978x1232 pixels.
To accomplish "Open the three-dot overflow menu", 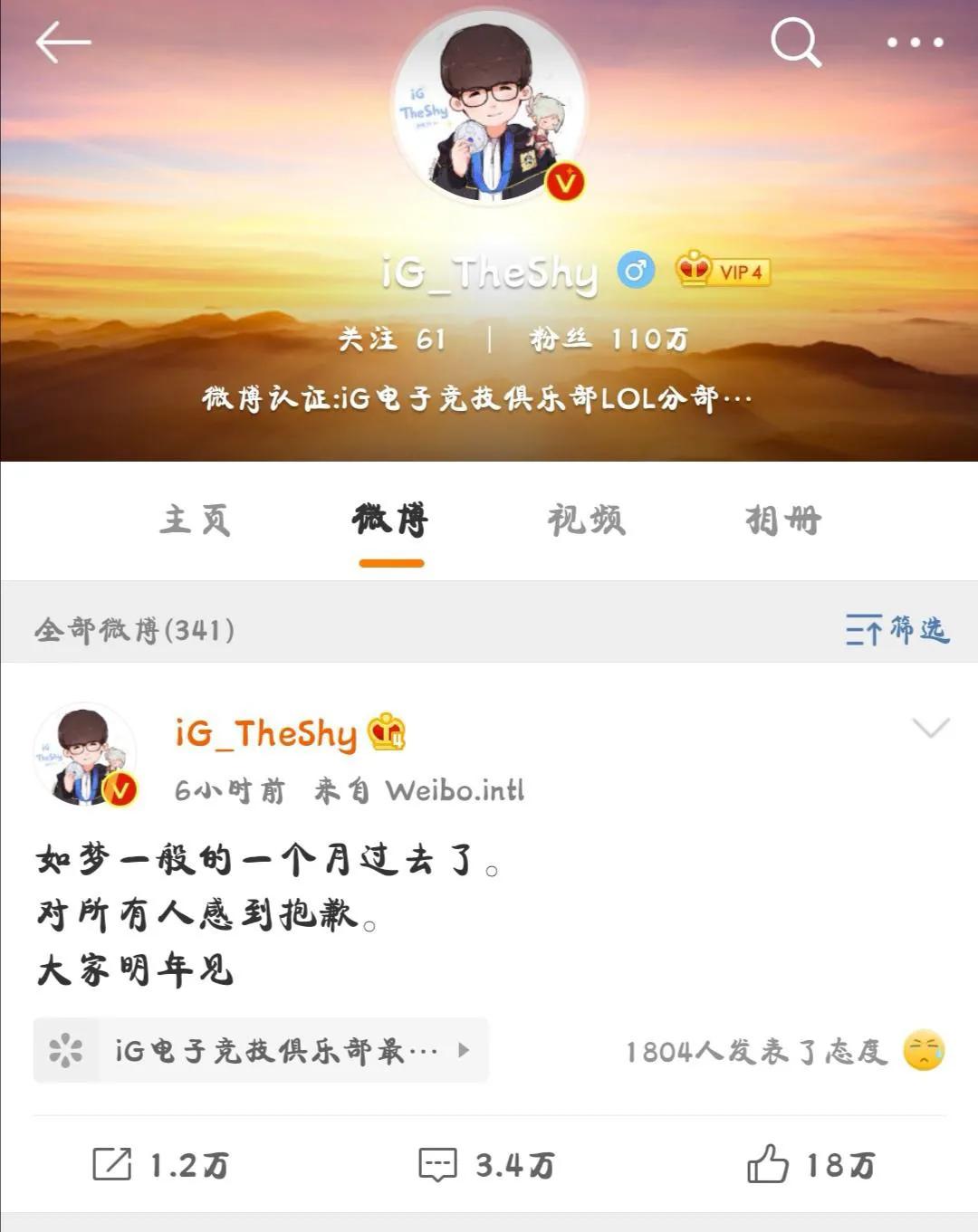I will tap(915, 43).
